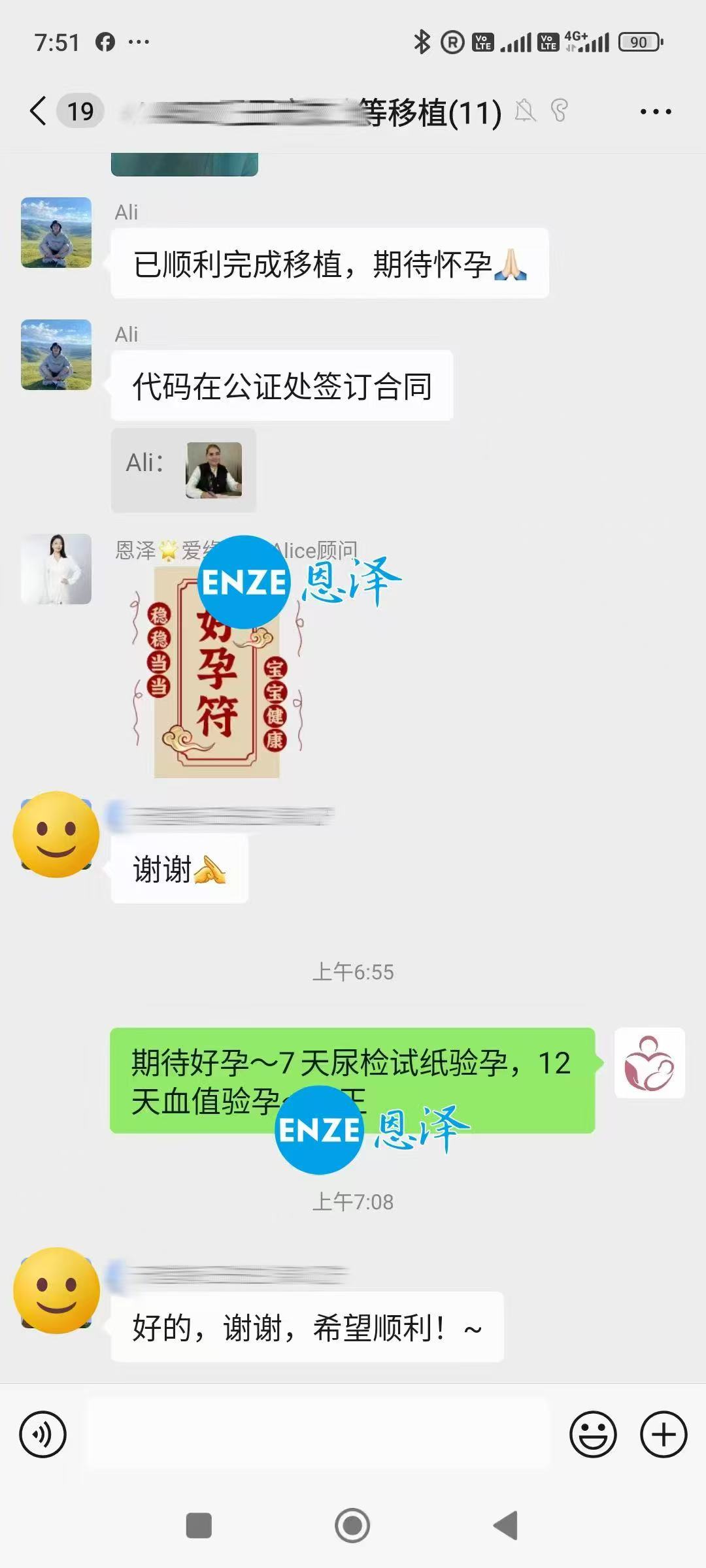706x1568 pixels.
Task: Open the group chat overflow menu
Action: (655, 112)
